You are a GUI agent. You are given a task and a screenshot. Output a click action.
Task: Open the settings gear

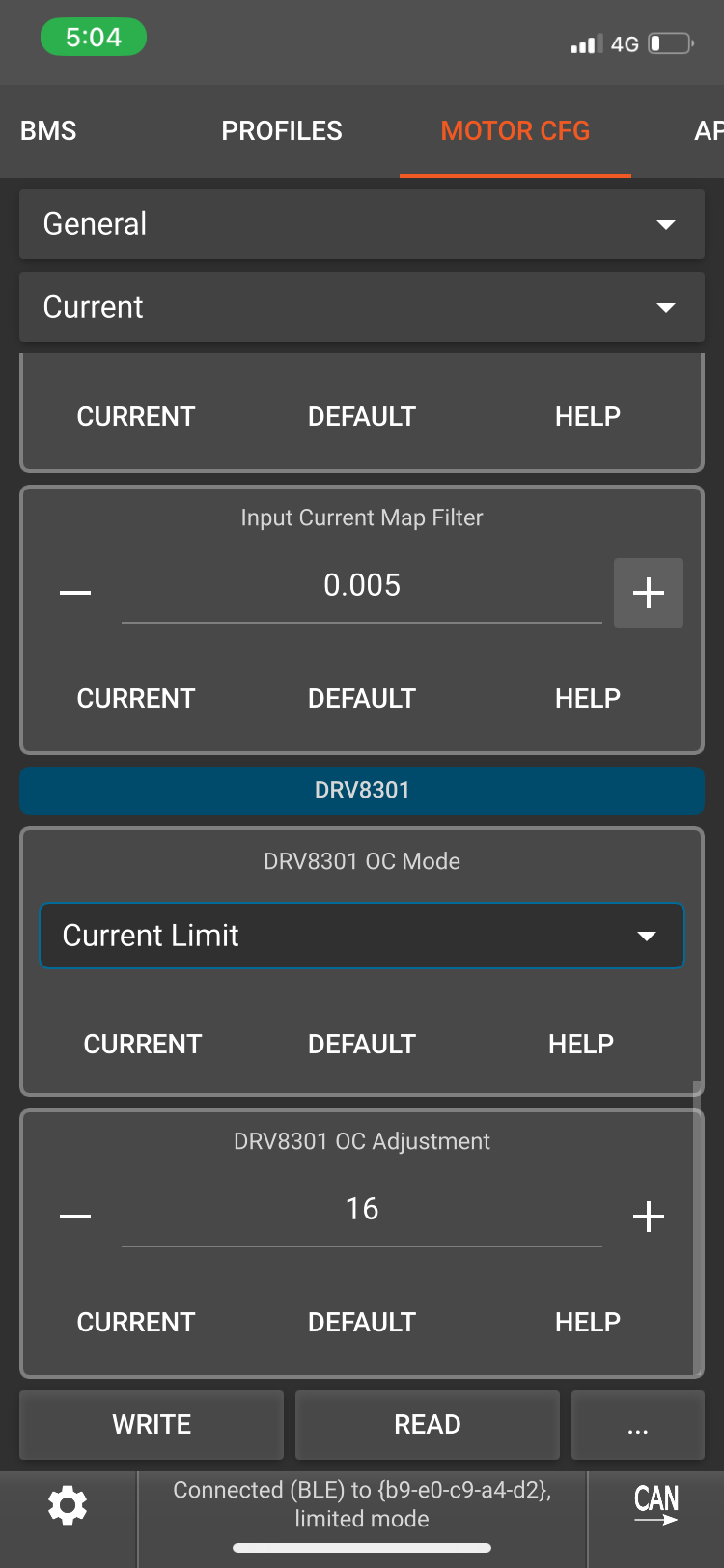click(68, 1506)
